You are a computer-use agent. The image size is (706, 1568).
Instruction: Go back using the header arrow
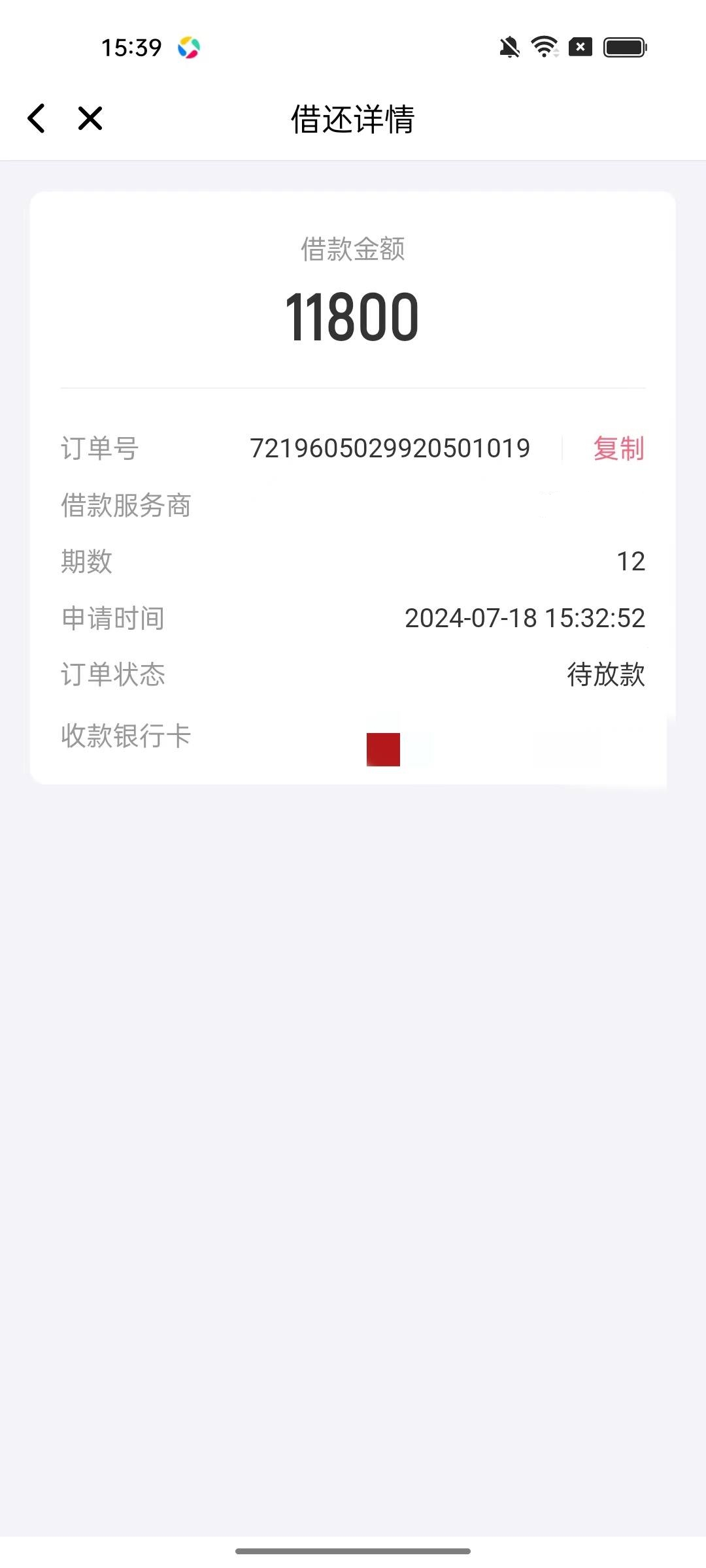pos(37,118)
